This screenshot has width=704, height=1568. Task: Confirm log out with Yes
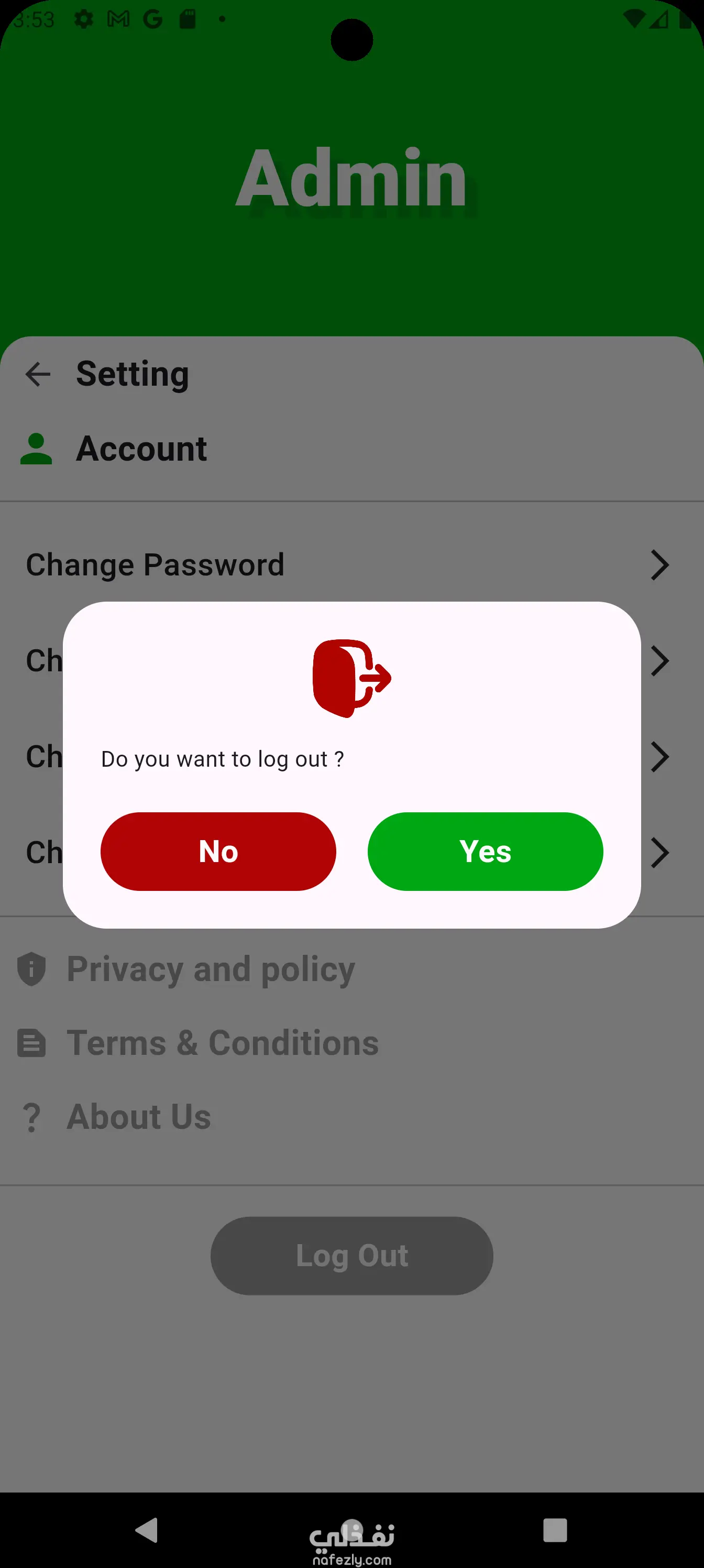[485, 851]
